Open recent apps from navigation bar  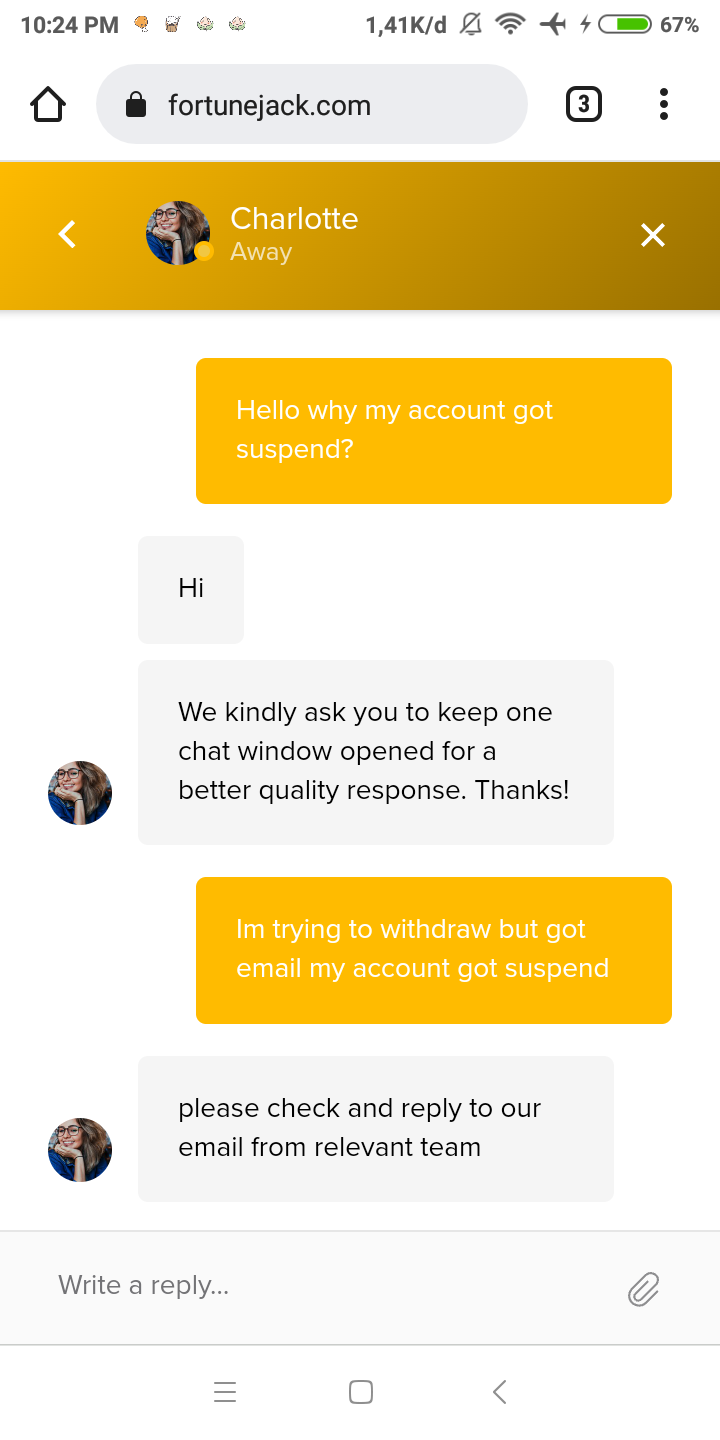(225, 1391)
